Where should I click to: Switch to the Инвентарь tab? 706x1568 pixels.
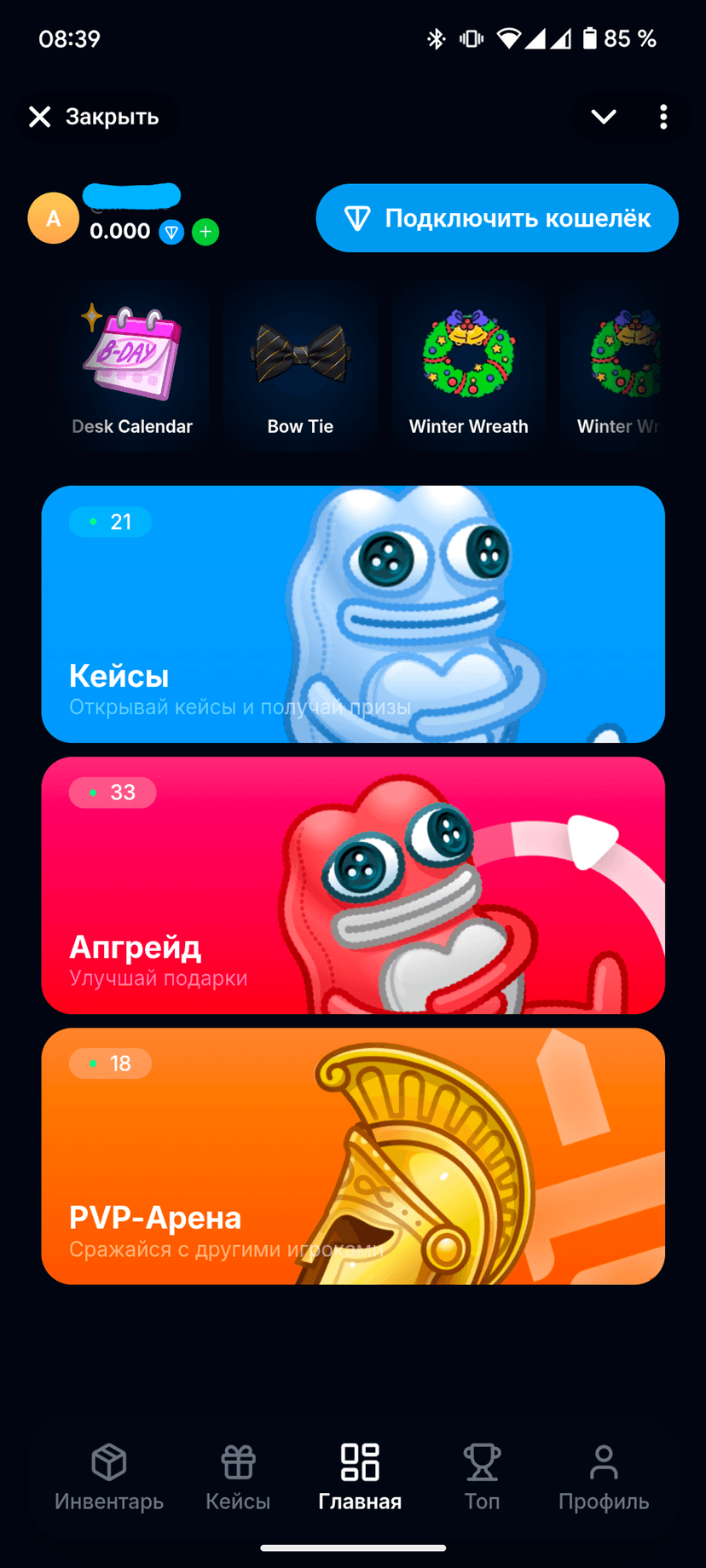109,1478
